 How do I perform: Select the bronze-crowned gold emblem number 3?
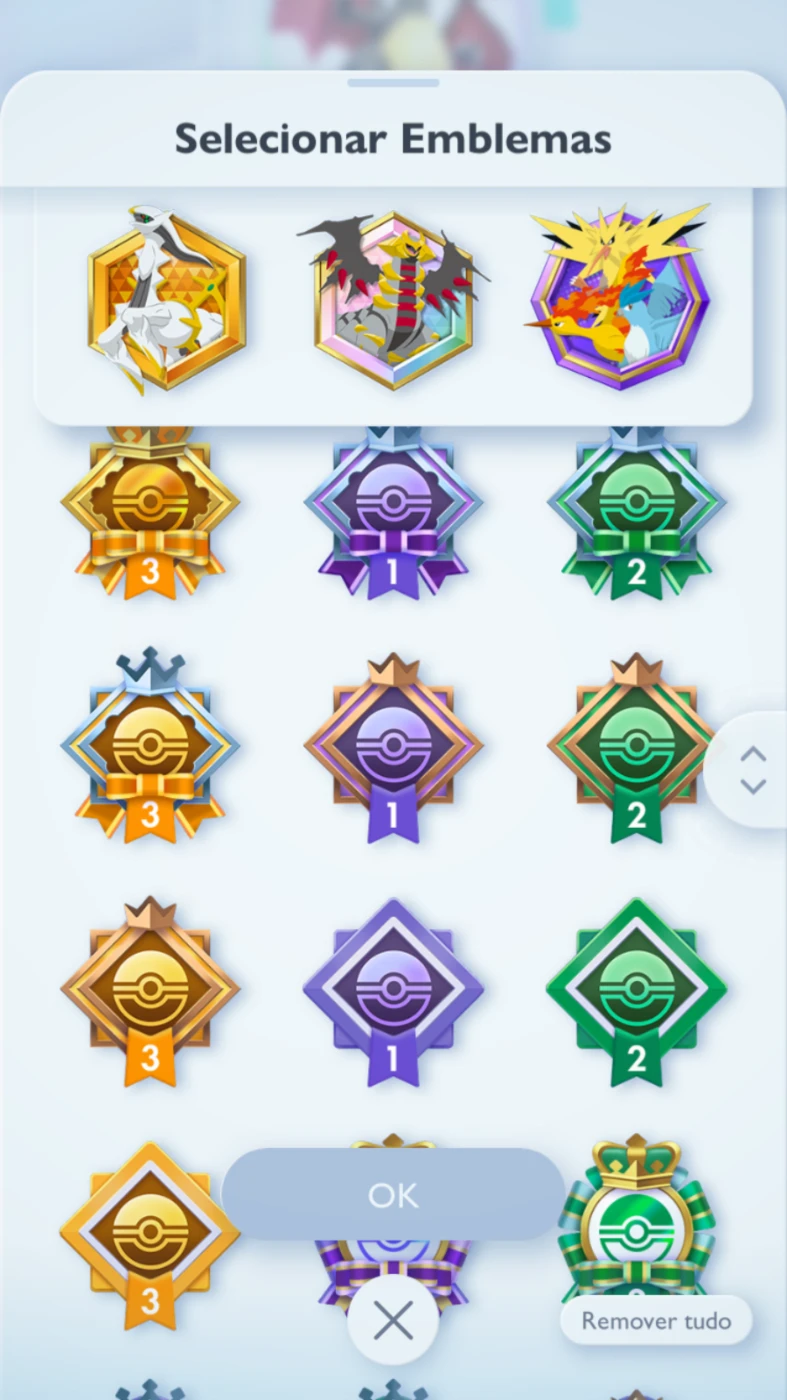tap(150, 992)
